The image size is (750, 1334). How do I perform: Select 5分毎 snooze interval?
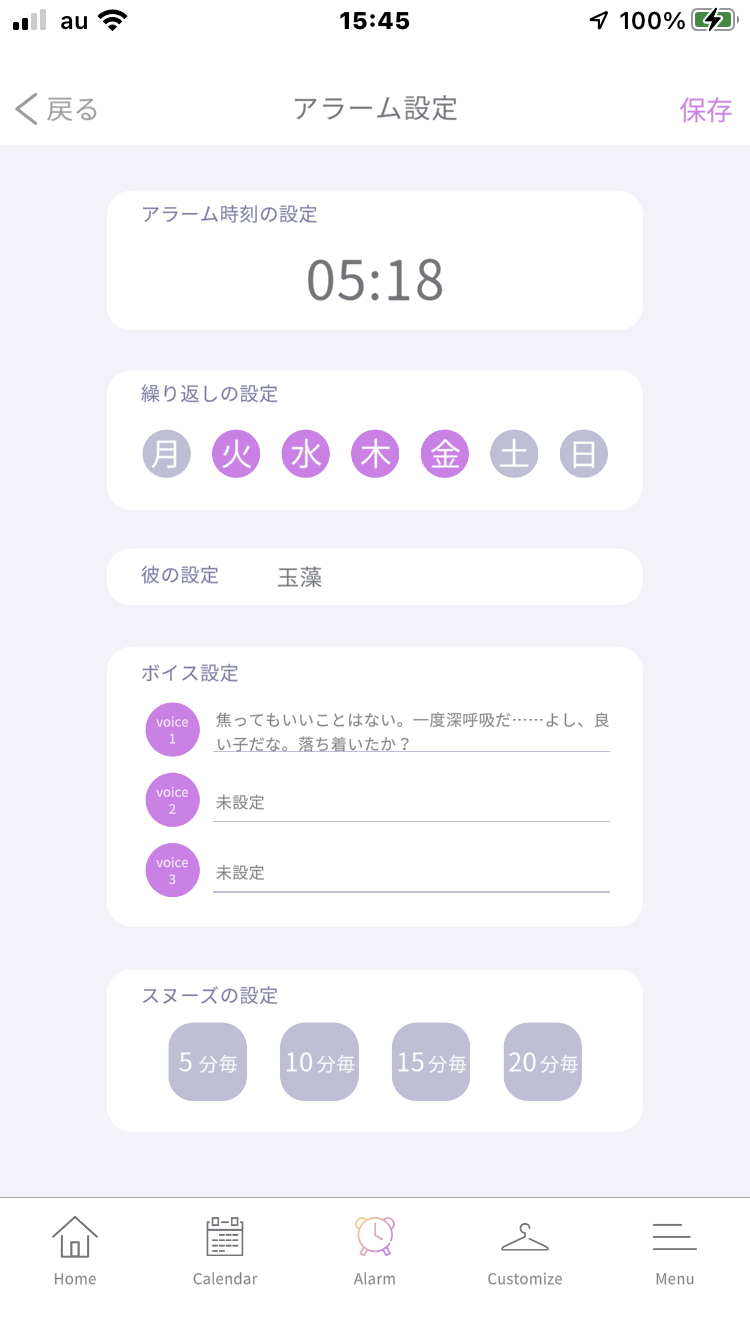point(207,1062)
